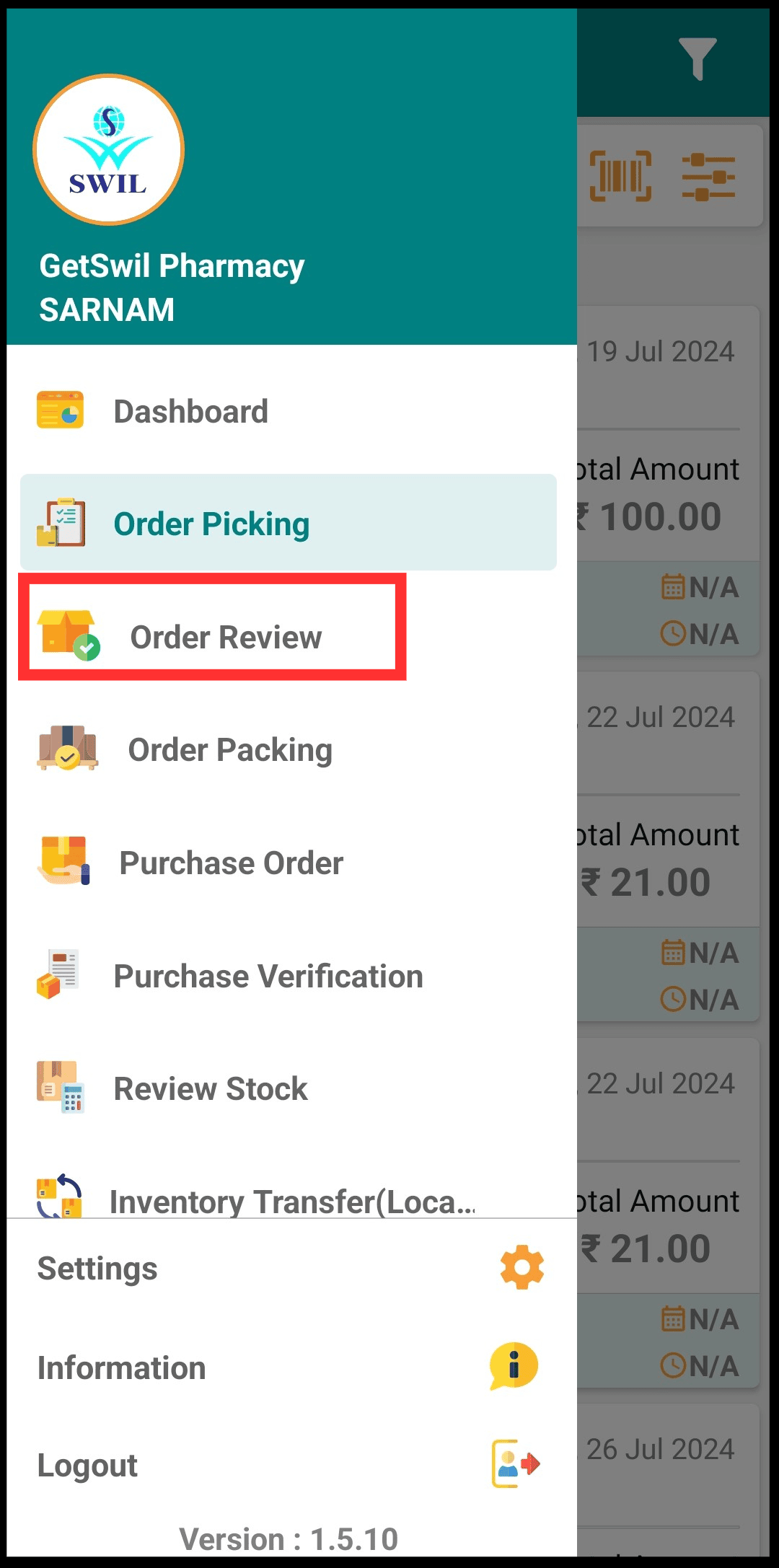The width and height of the screenshot is (779, 1568).
Task: Go to Review Stock
Action: (x=289, y=1088)
